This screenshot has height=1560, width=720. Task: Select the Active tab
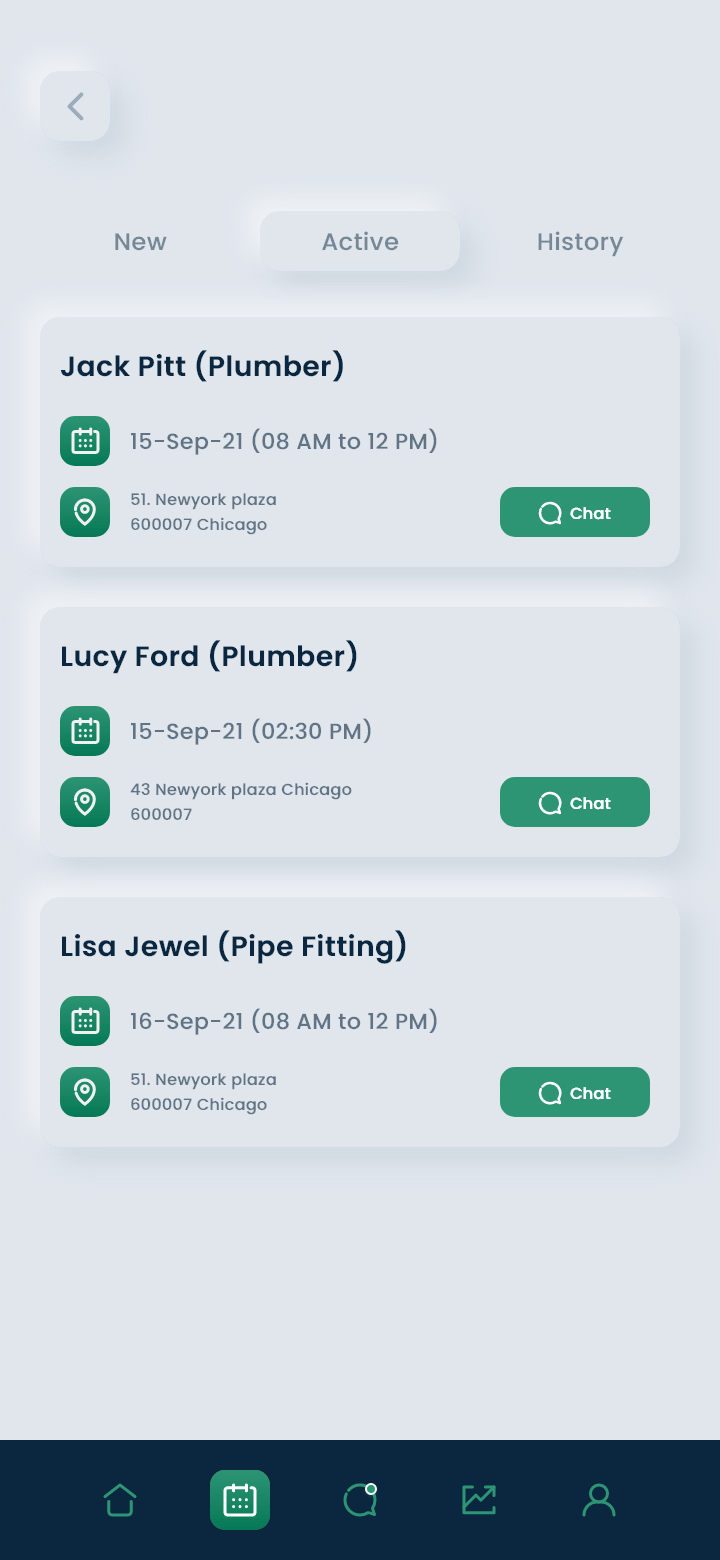click(x=360, y=241)
